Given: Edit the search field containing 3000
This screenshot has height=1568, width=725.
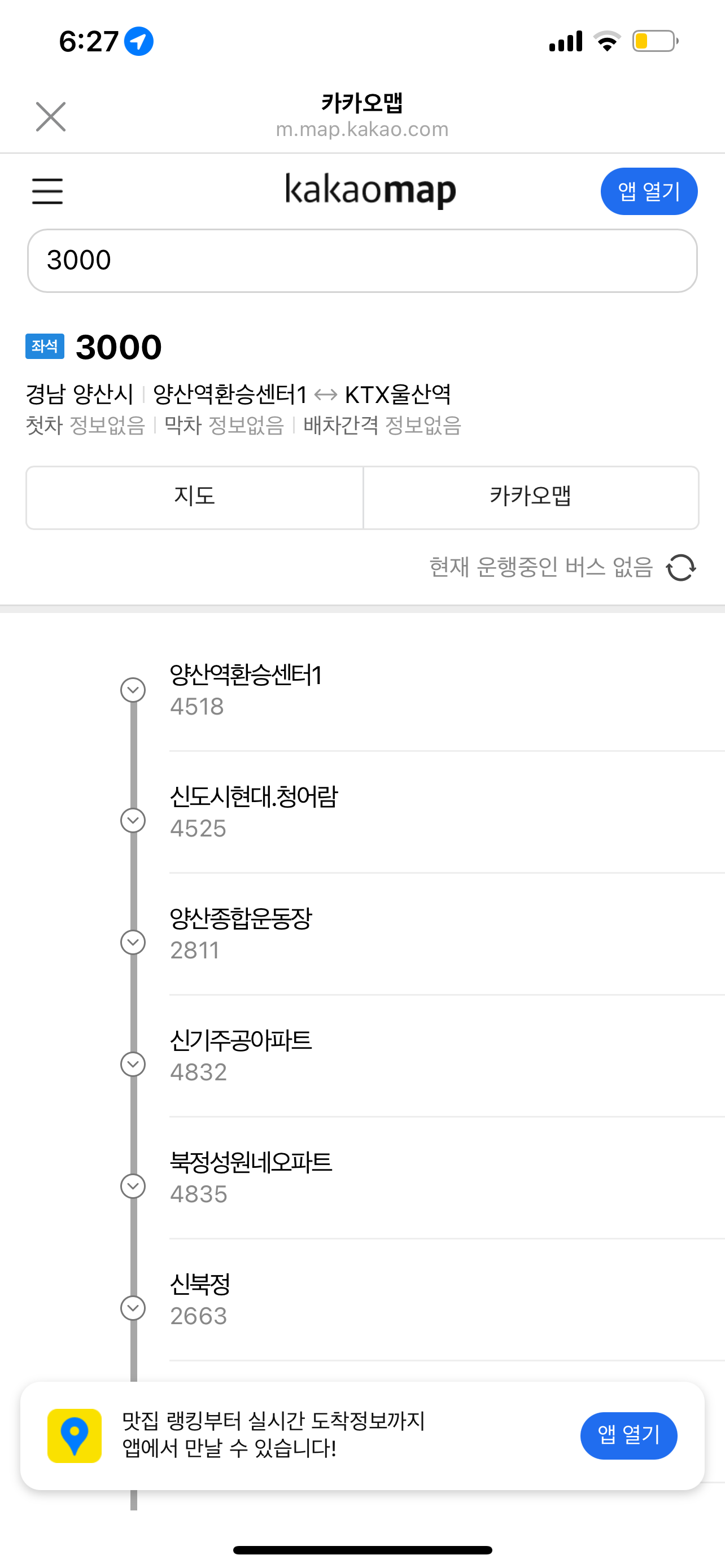Looking at the screenshot, I should click(x=362, y=261).
